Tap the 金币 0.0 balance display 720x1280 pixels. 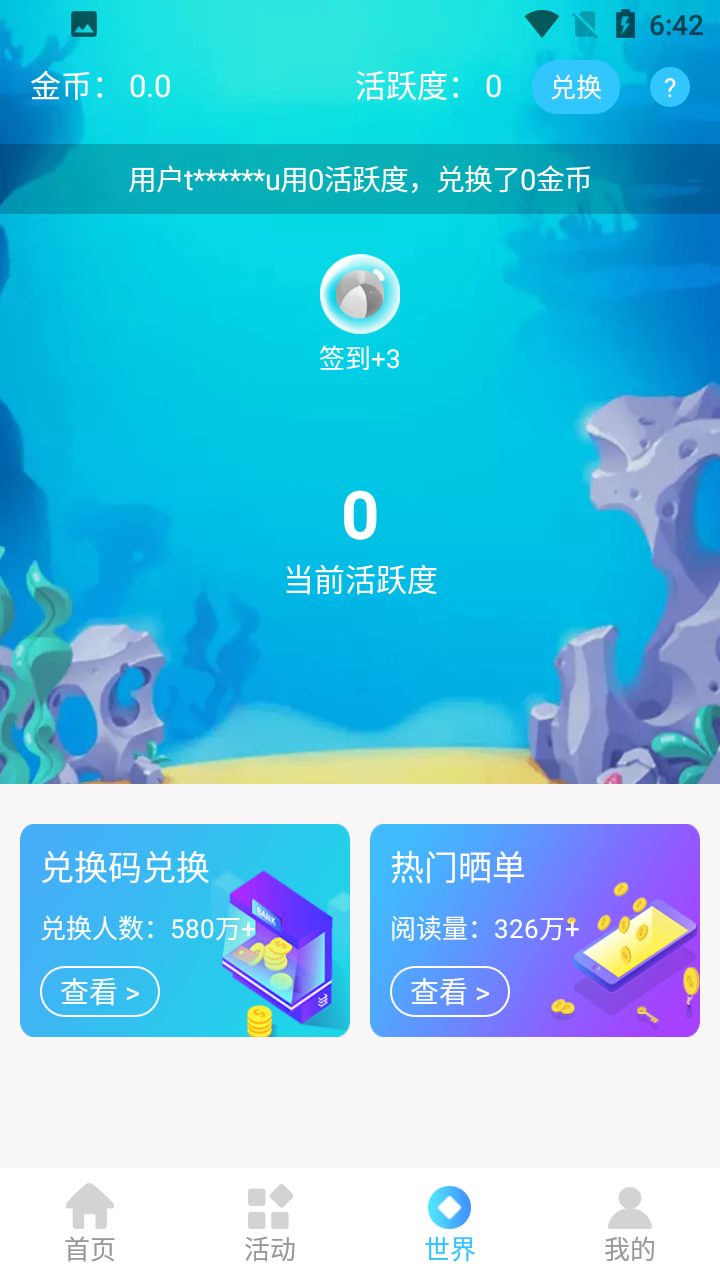click(100, 87)
